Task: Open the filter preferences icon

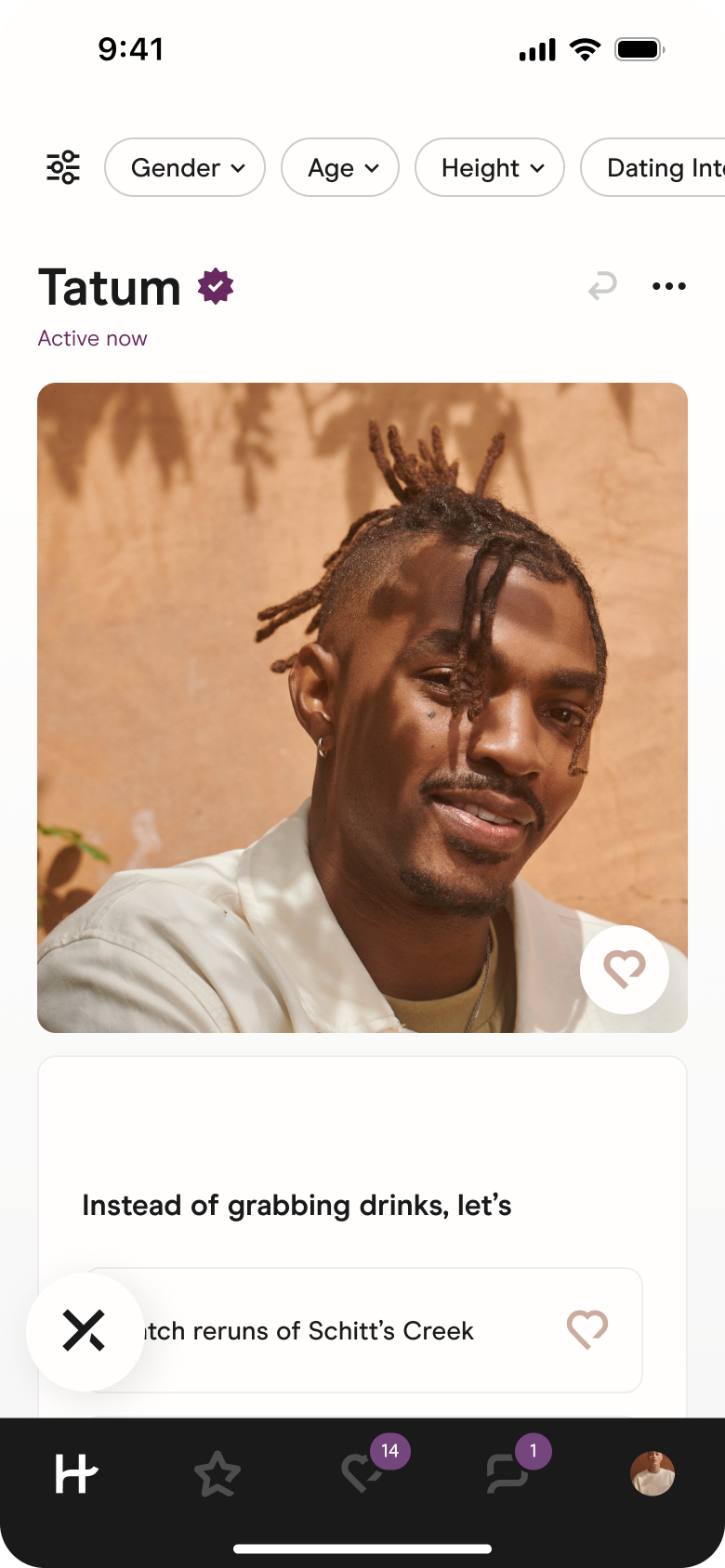Action: click(61, 167)
